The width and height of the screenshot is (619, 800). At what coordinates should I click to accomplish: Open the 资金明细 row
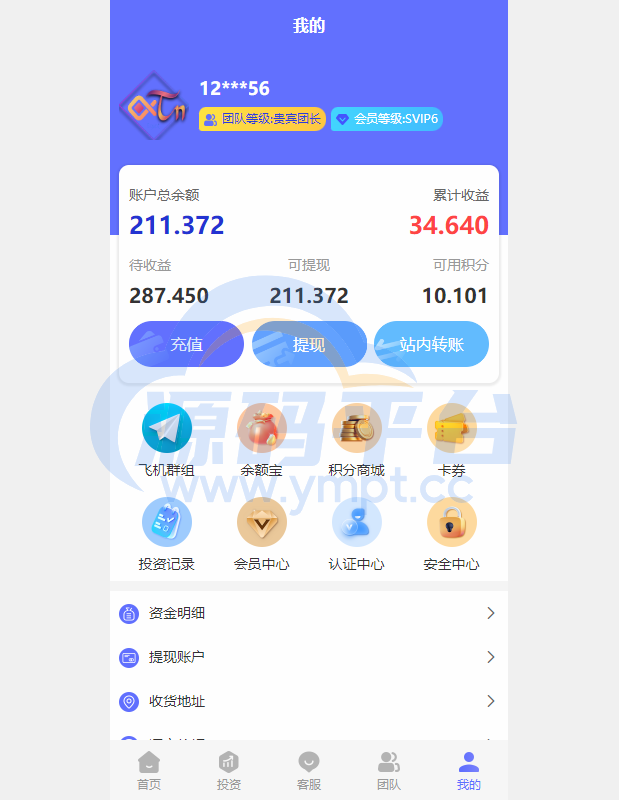coord(308,613)
